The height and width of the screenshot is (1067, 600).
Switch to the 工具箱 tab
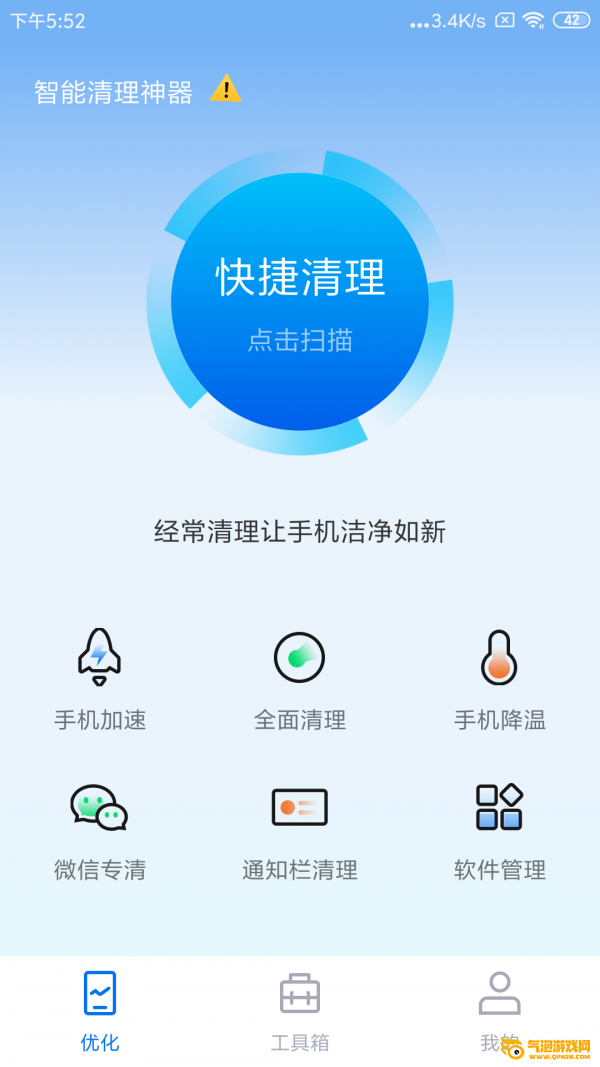click(300, 1011)
